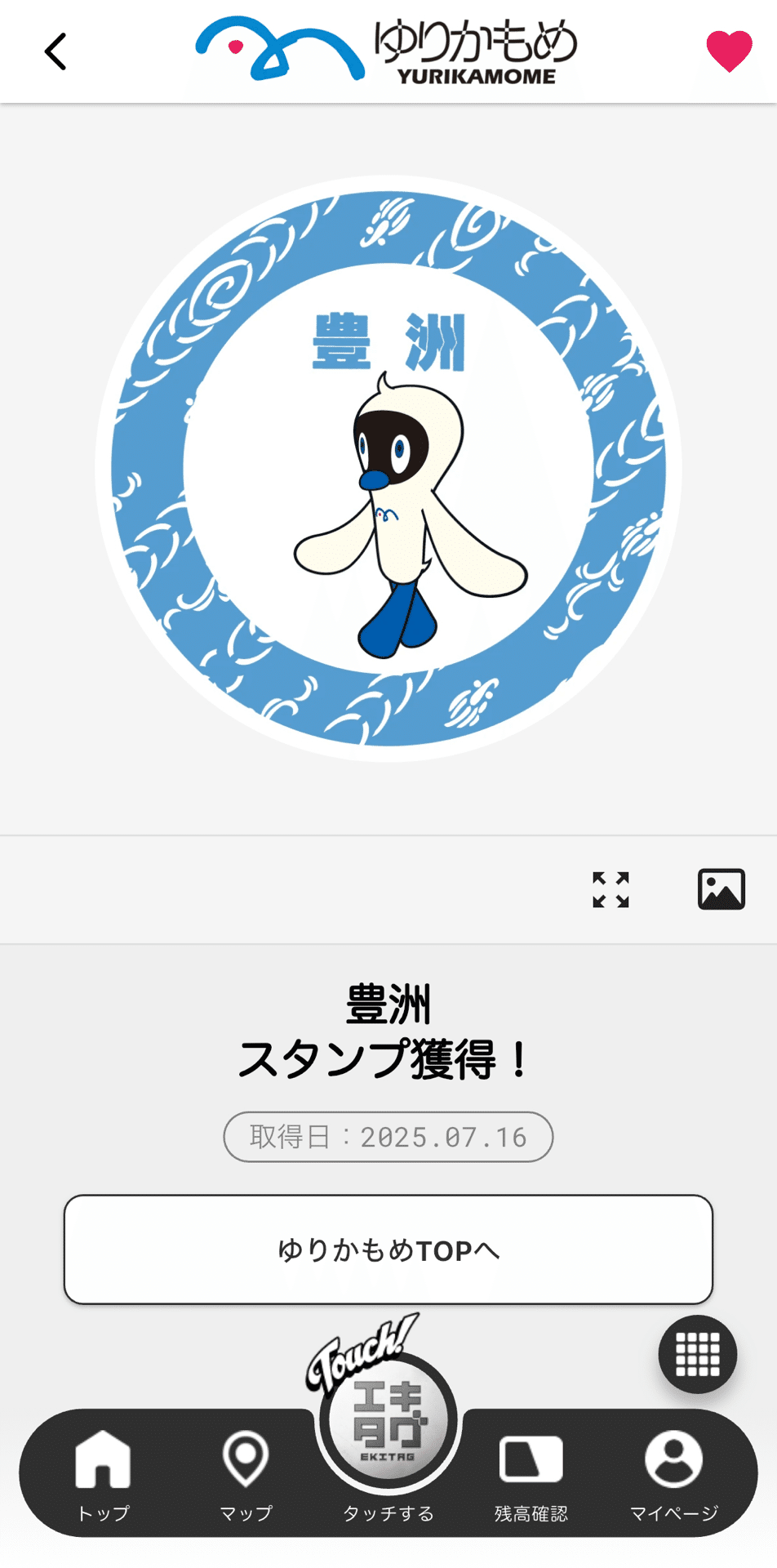Check balance via 残高確認 tab

[531, 1474]
